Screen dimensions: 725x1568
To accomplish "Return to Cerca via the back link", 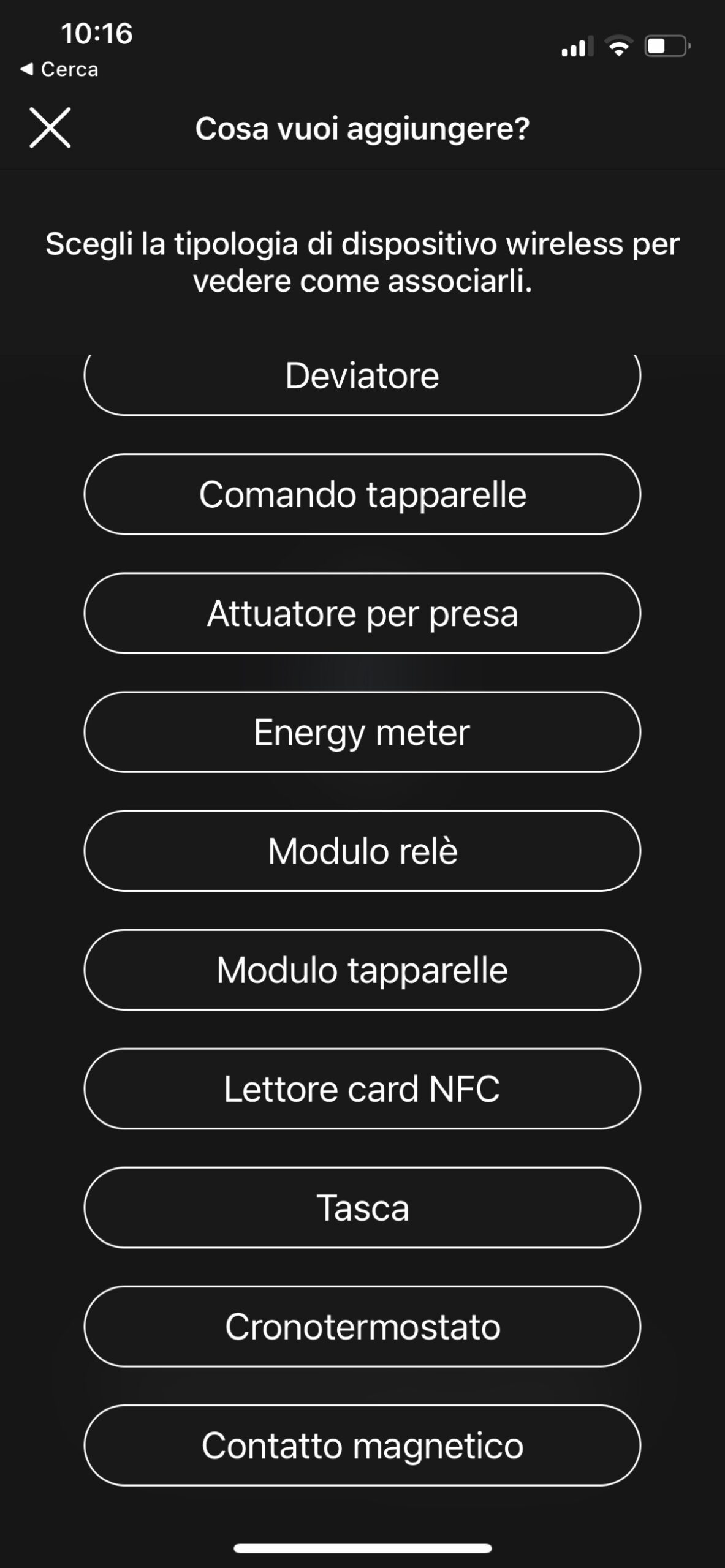I will tap(59, 69).
